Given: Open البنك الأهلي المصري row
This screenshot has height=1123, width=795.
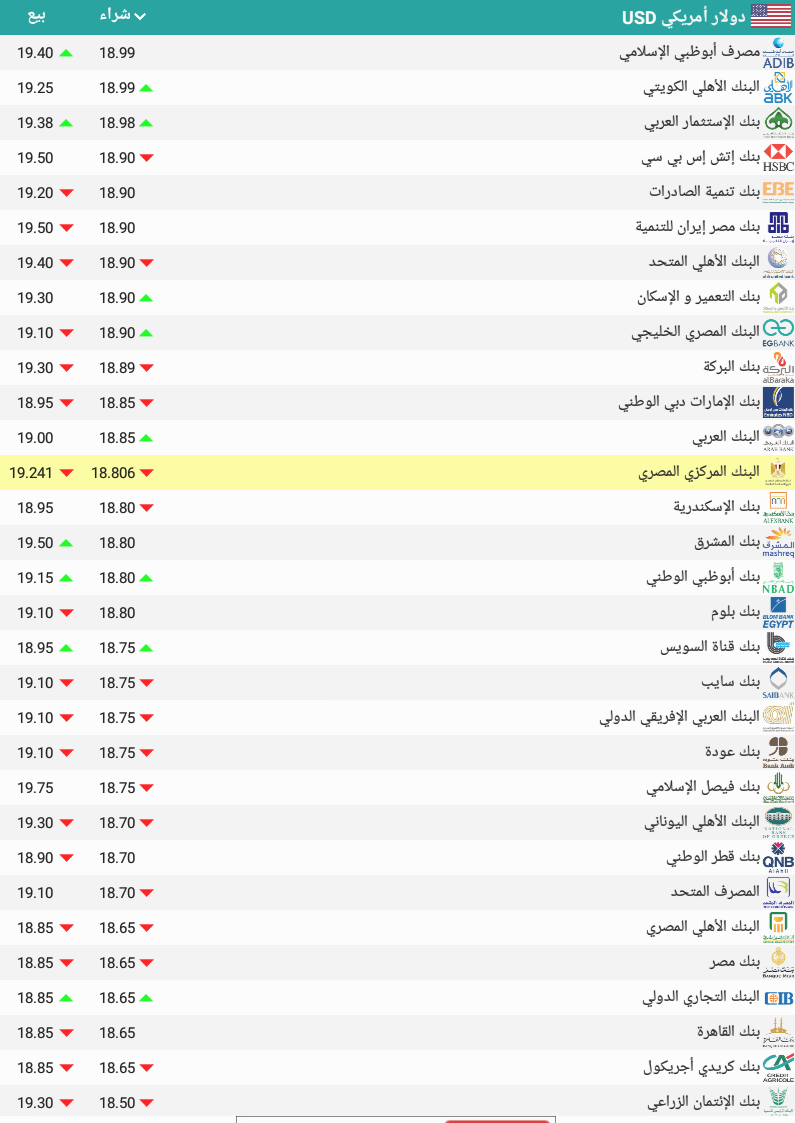Looking at the screenshot, I should coord(703,927).
